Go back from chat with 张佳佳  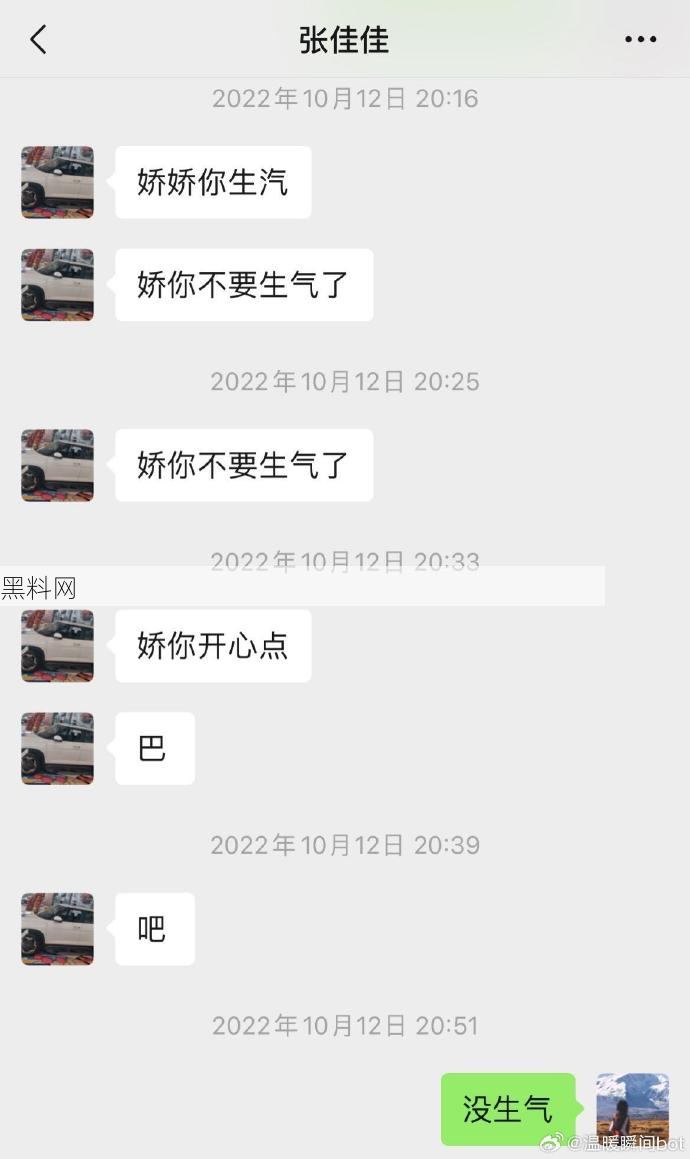click(38, 40)
